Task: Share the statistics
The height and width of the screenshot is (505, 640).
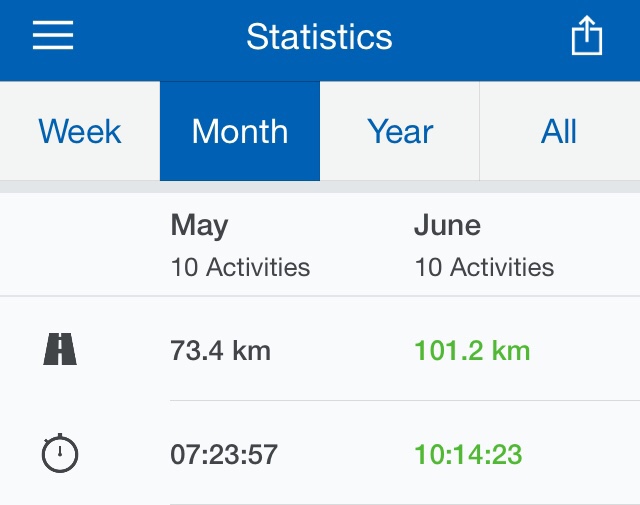Action: tap(586, 38)
